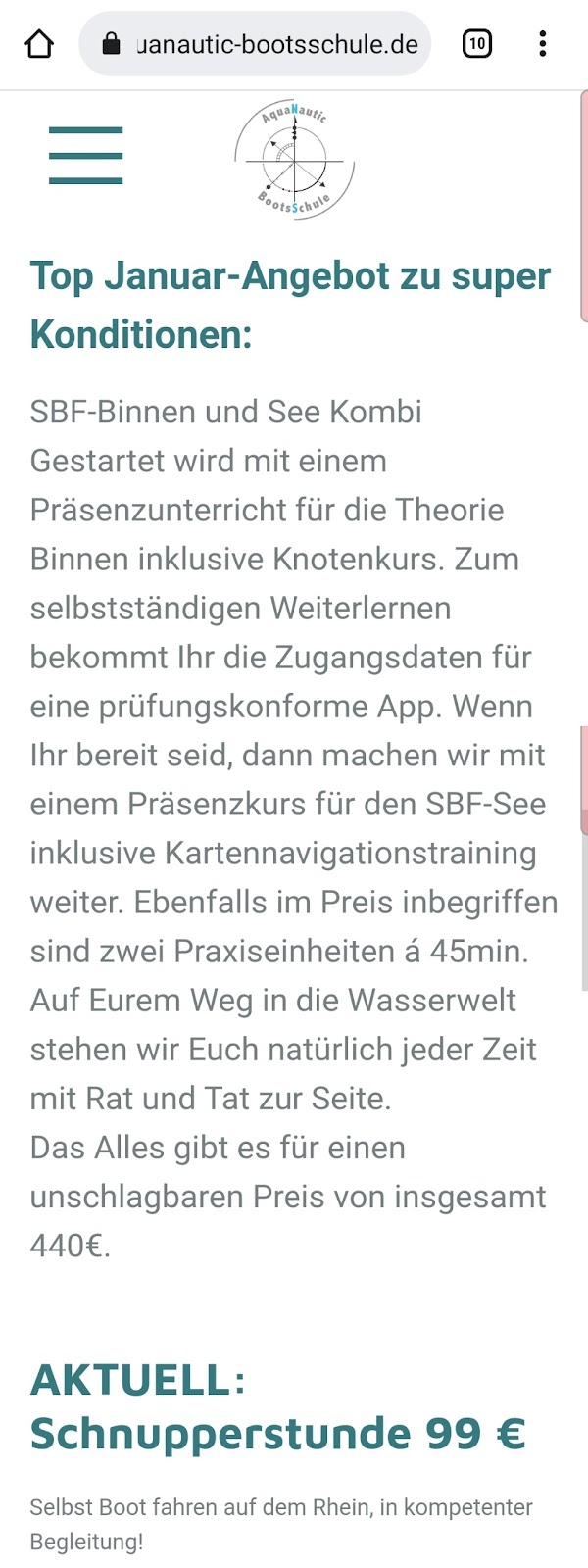The image size is (588, 1568).
Task: Go to the browser home page
Action: (39, 44)
